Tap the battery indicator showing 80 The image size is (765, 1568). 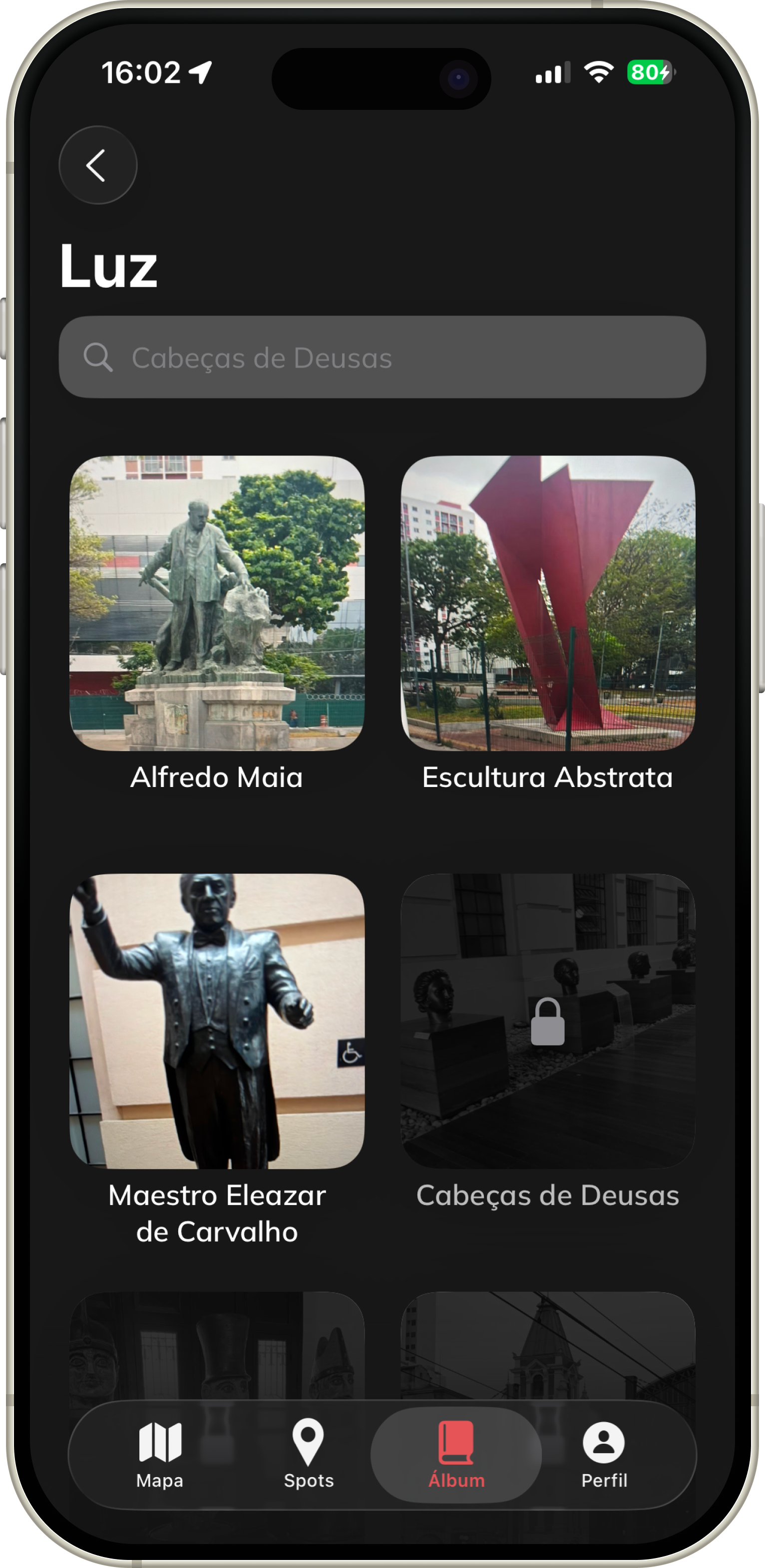tap(649, 72)
